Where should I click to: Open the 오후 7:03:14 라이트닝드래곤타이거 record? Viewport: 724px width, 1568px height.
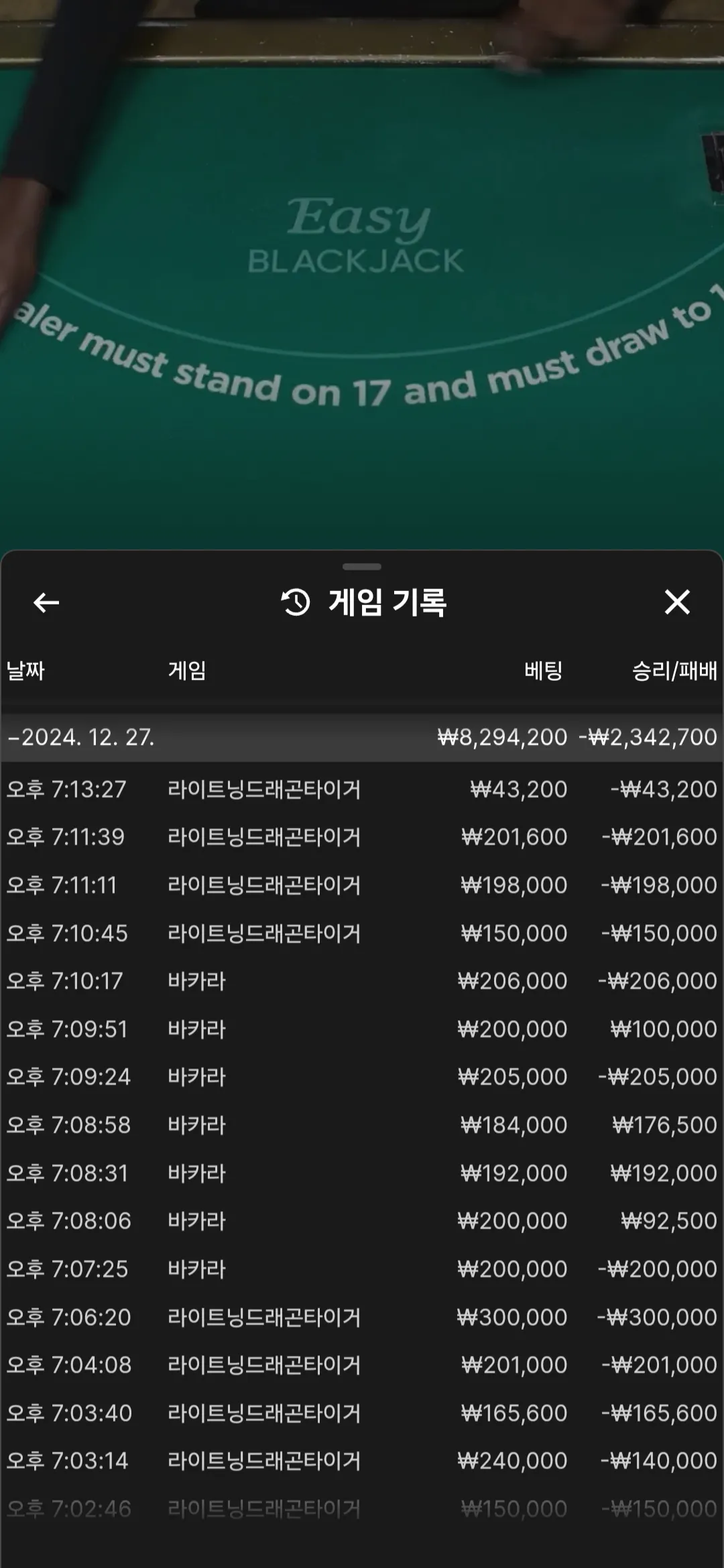tap(362, 1461)
